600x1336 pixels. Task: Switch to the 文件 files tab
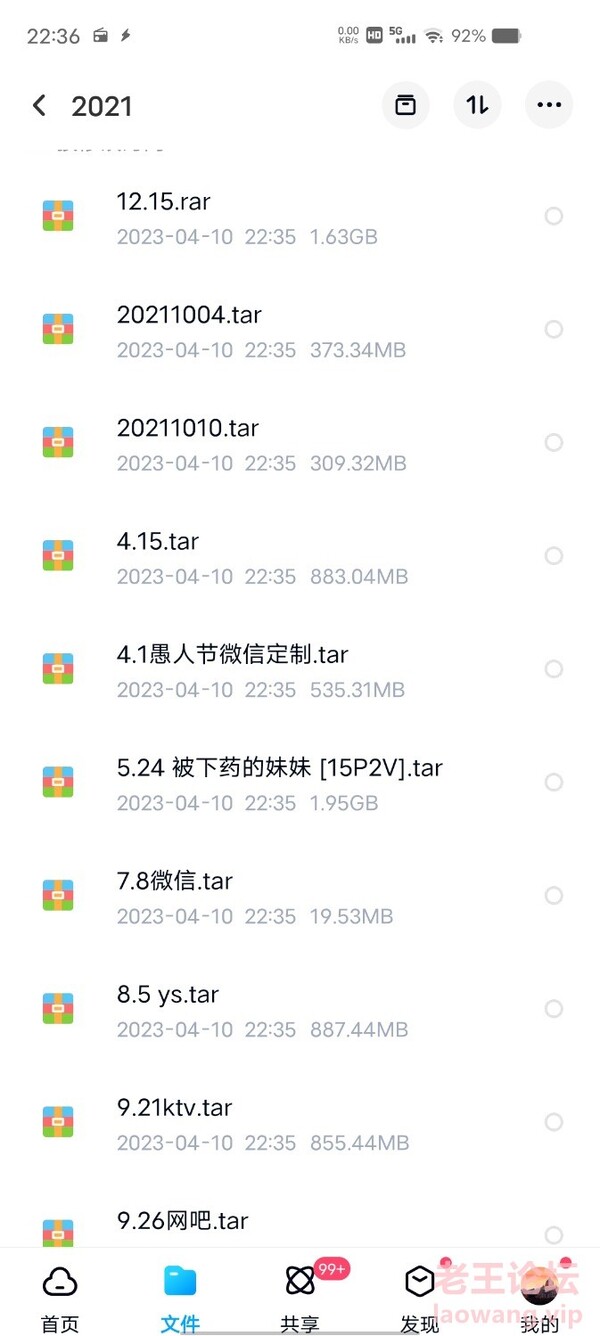pyautogui.click(x=180, y=1297)
